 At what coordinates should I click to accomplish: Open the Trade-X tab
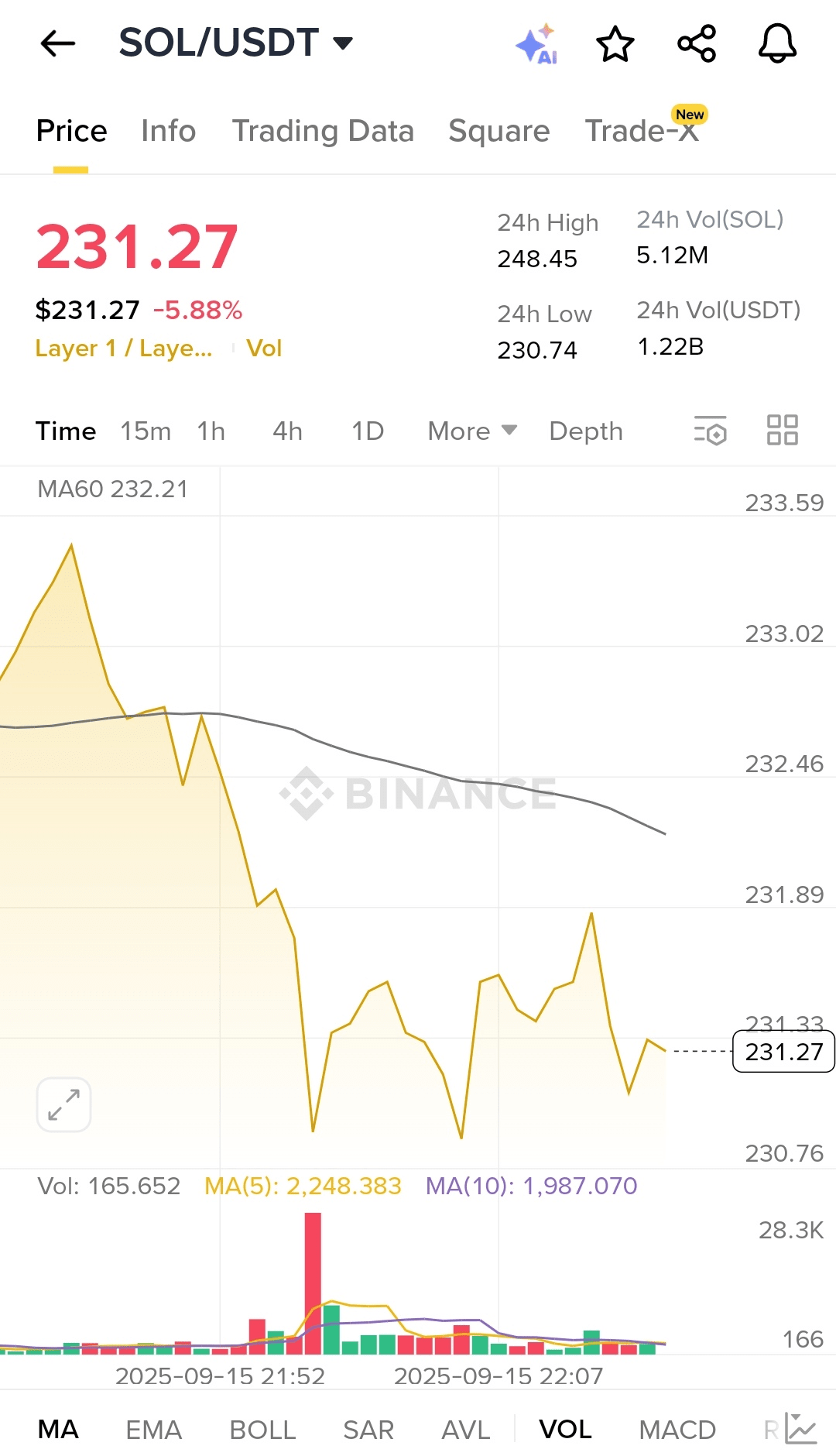(x=642, y=128)
